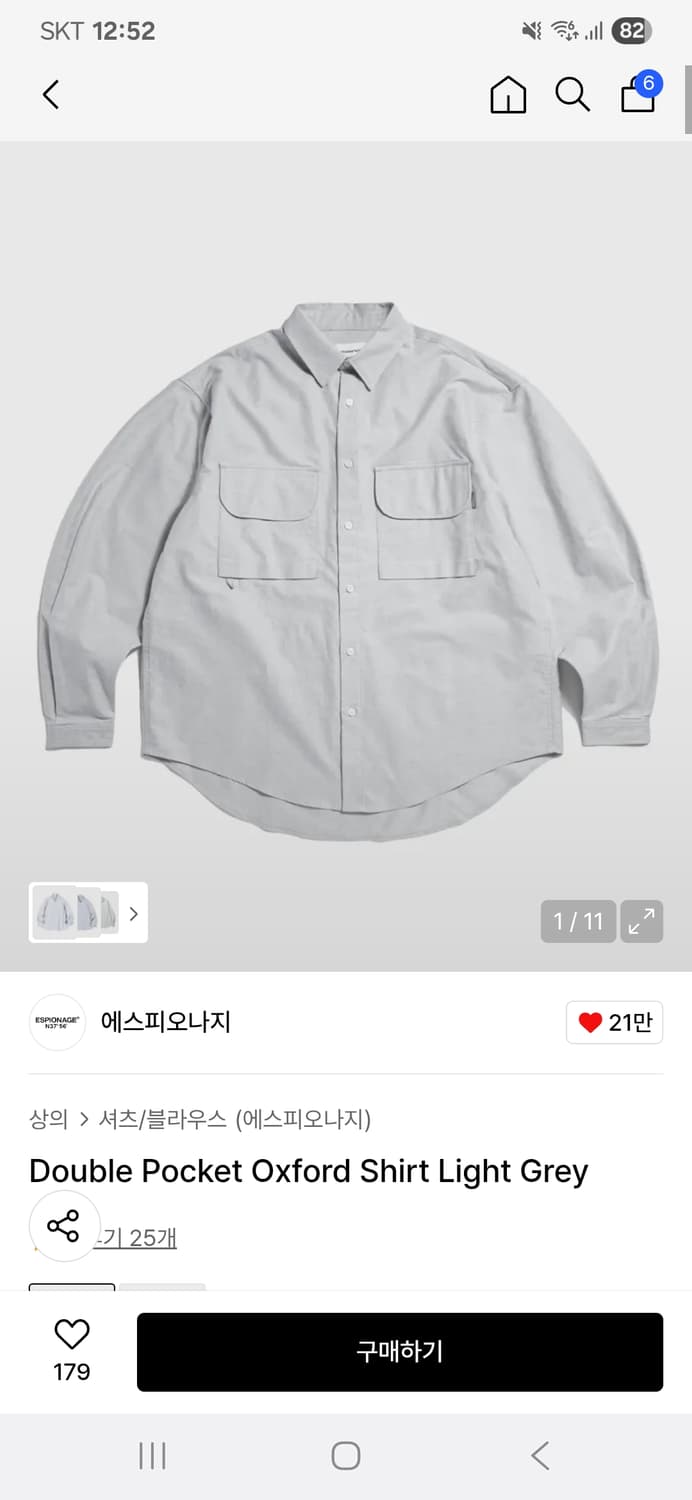This screenshot has width=692, height=1500.
Task: Open the 상의 category
Action: click(x=48, y=1119)
